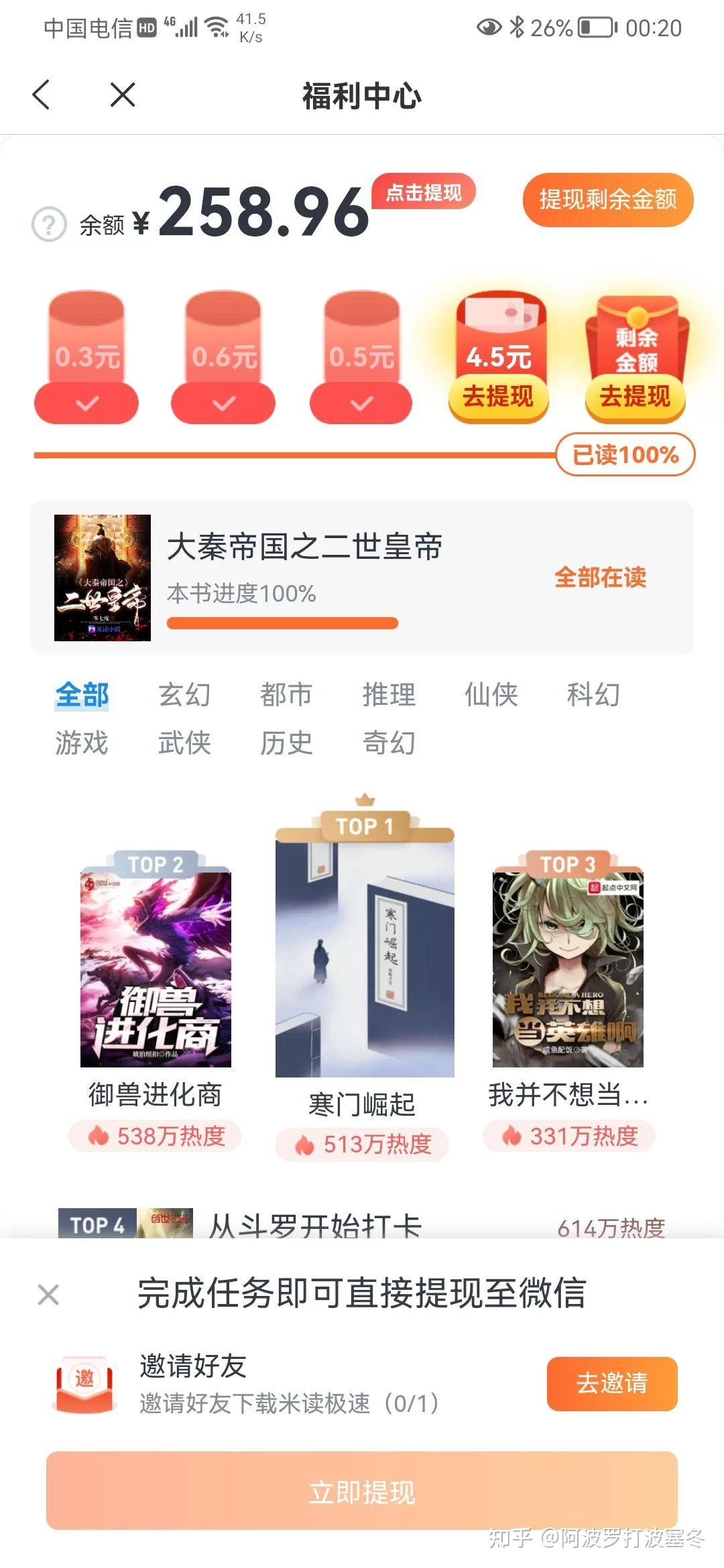Dismiss the withdrawal task panel

coord(48,1295)
